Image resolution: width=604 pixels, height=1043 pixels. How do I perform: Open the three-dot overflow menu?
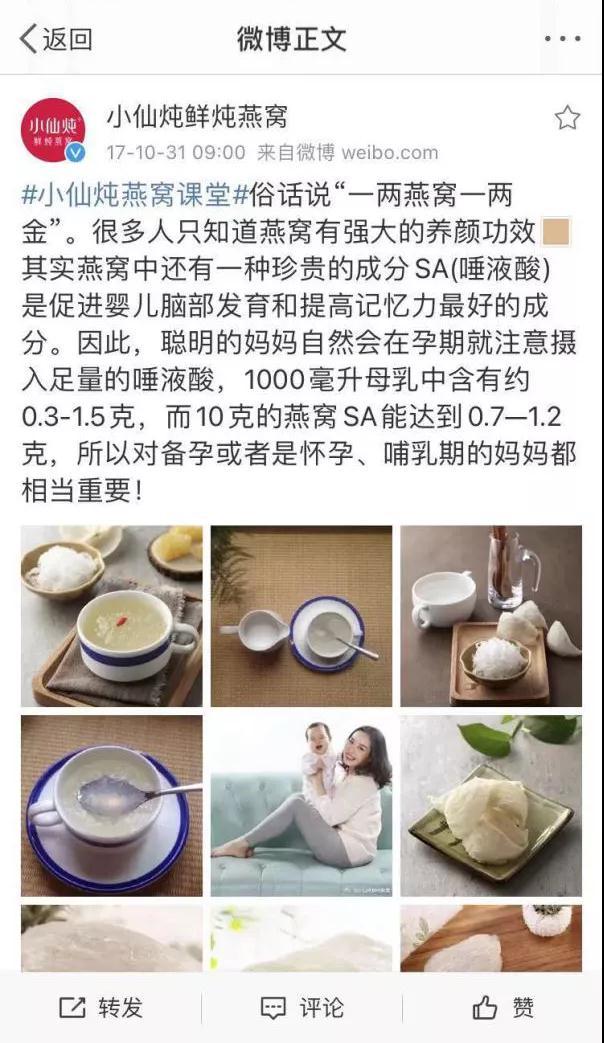(562, 39)
